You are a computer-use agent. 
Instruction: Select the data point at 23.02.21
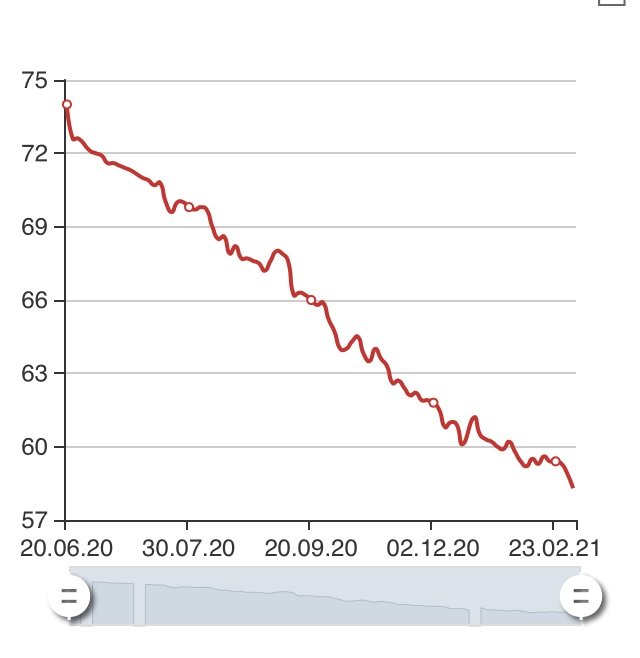tap(555, 461)
